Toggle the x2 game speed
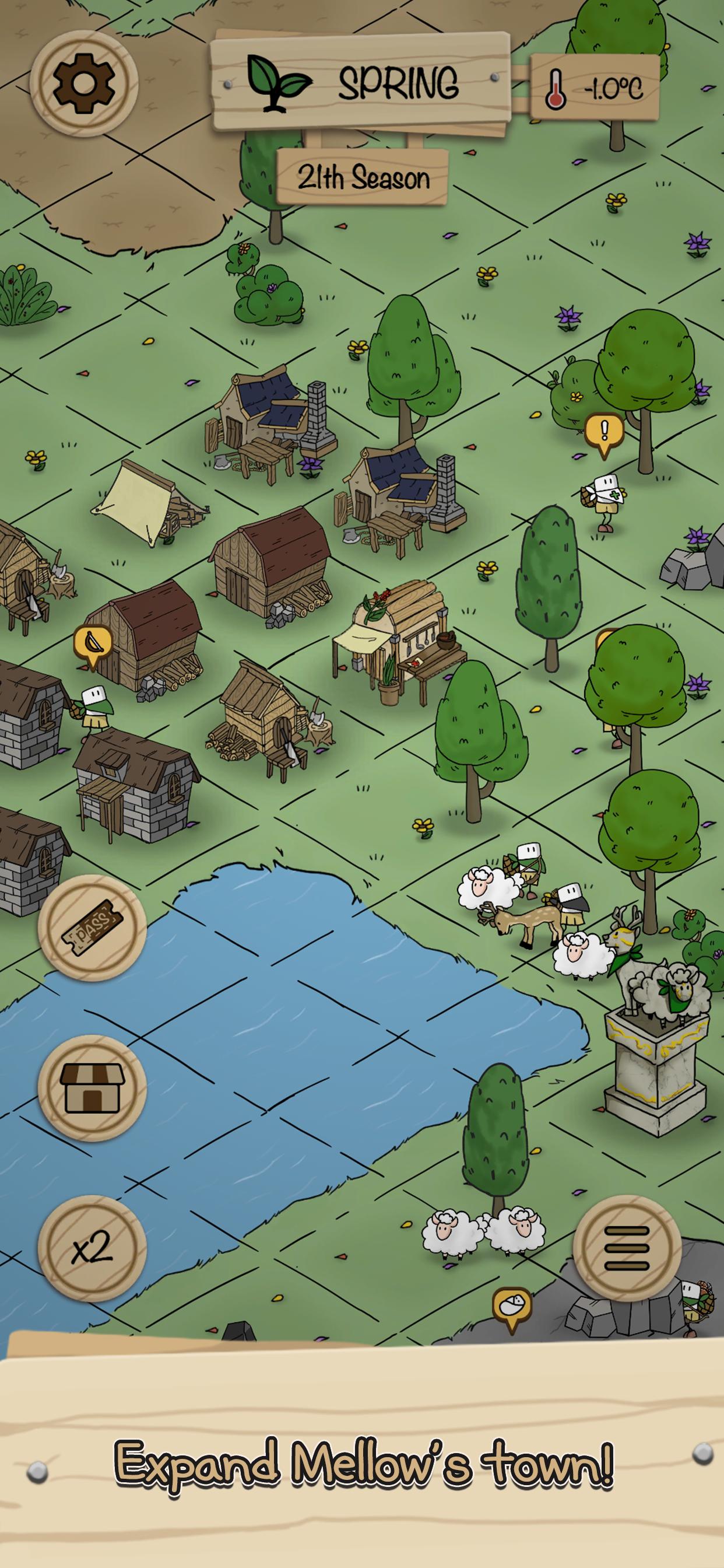 click(92, 1248)
